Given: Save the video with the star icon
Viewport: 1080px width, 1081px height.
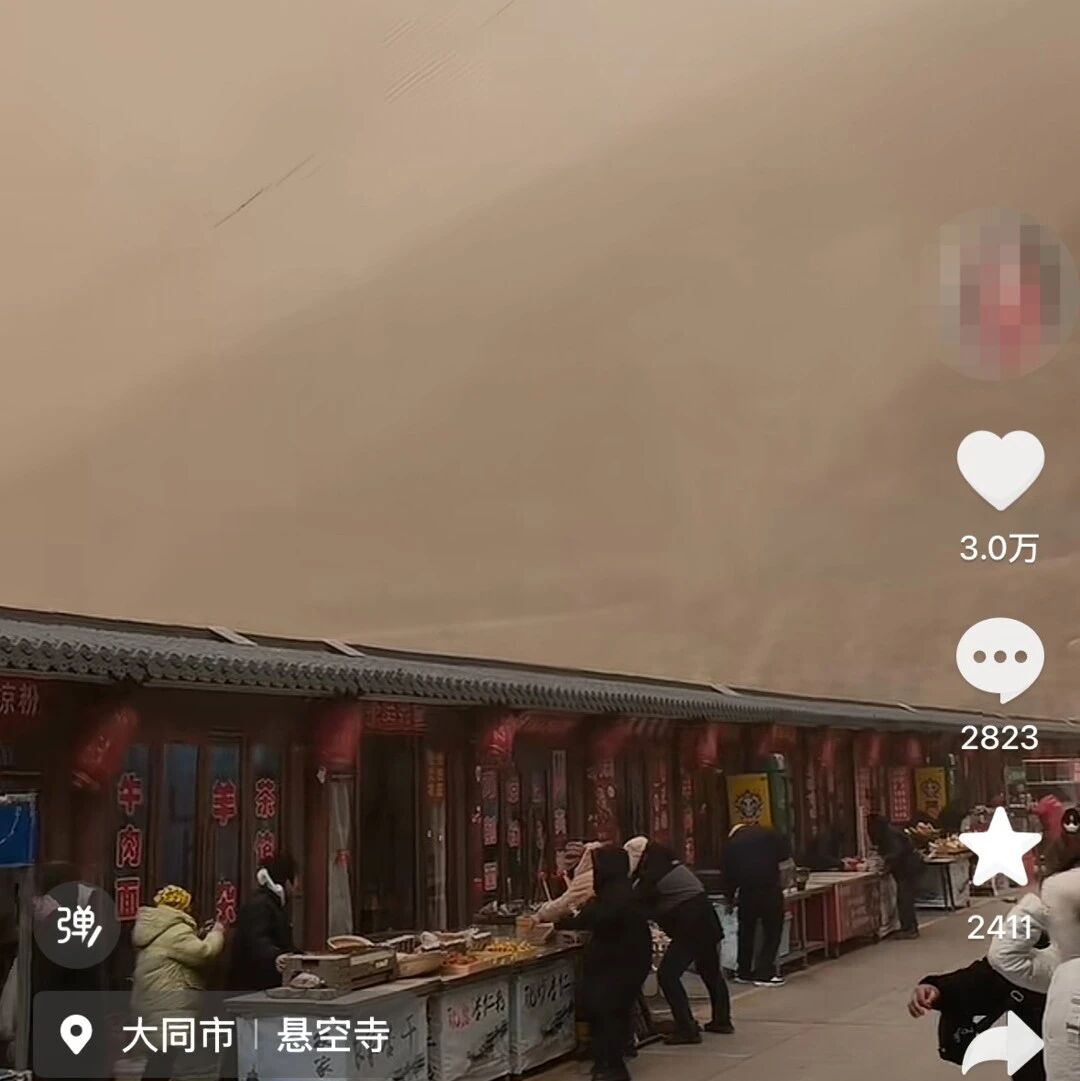Looking at the screenshot, I should click(1000, 848).
